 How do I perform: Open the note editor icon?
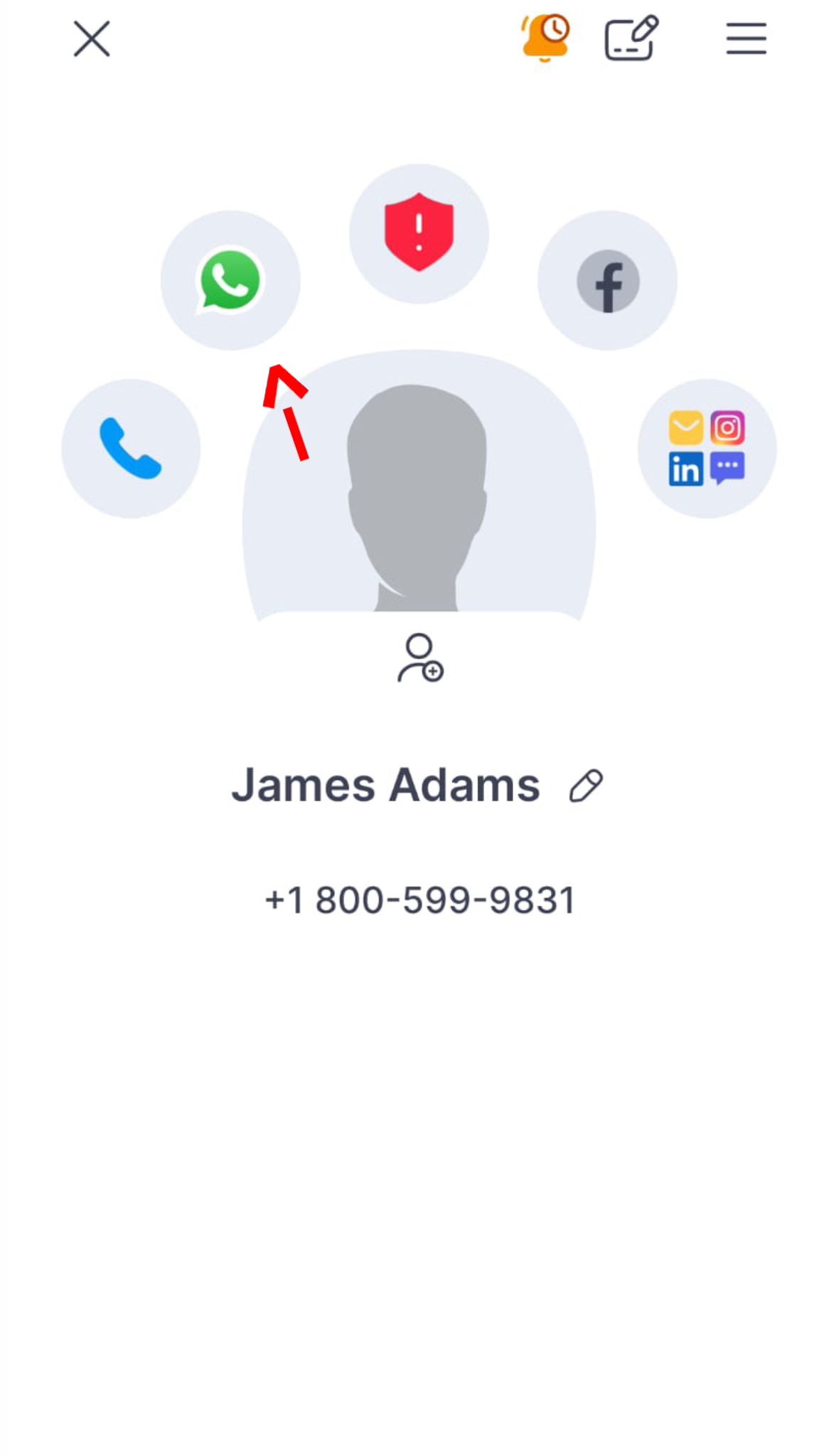pos(631,38)
